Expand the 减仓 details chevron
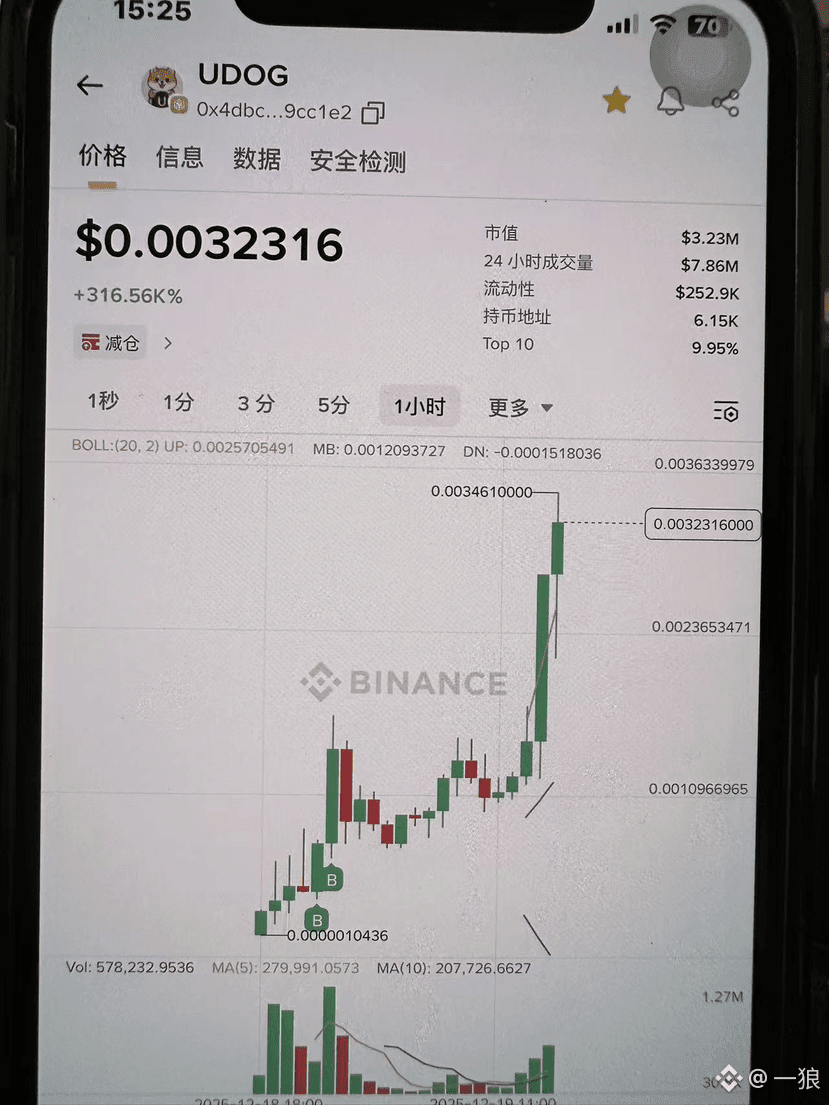Image resolution: width=829 pixels, height=1105 pixels. [167, 342]
